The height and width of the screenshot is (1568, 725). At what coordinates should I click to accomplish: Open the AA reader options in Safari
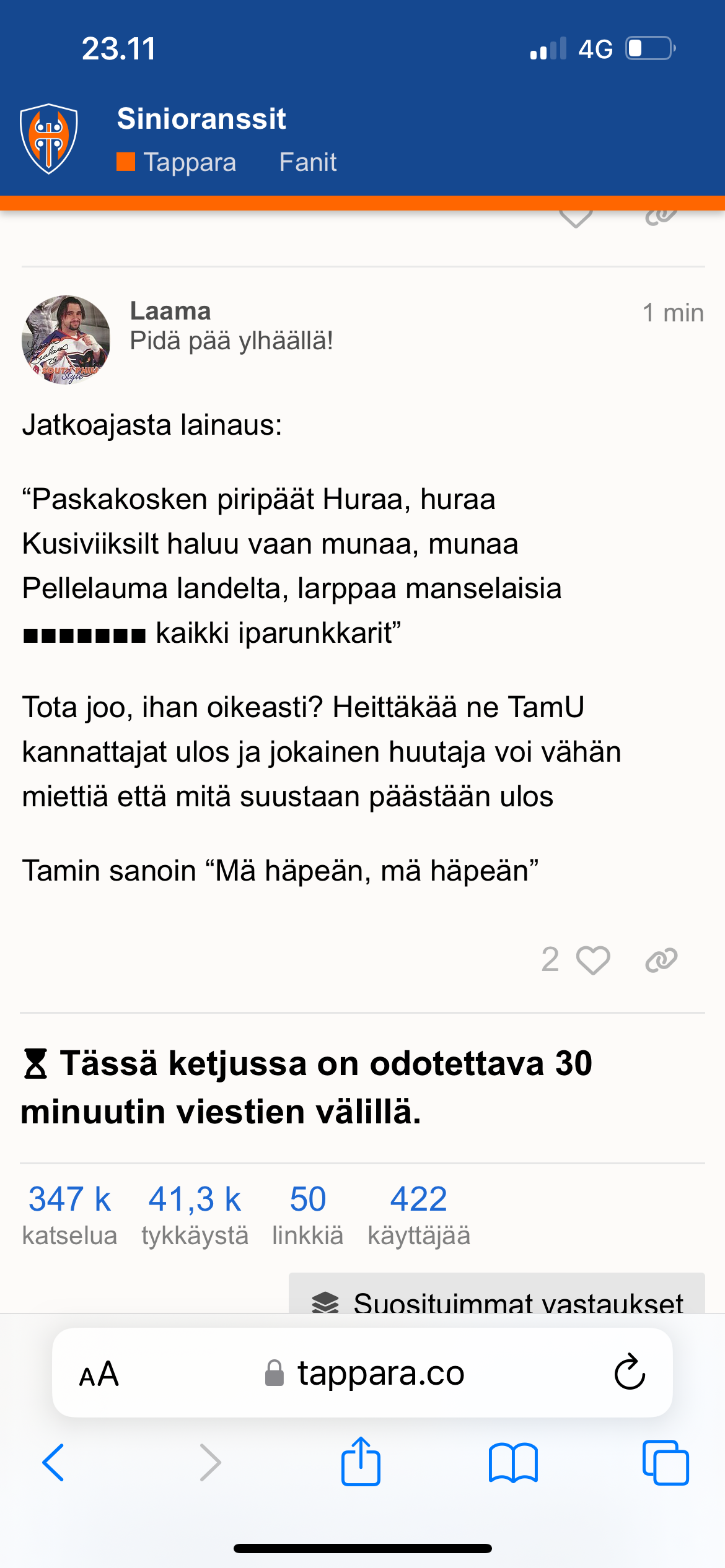pyautogui.click(x=99, y=1374)
